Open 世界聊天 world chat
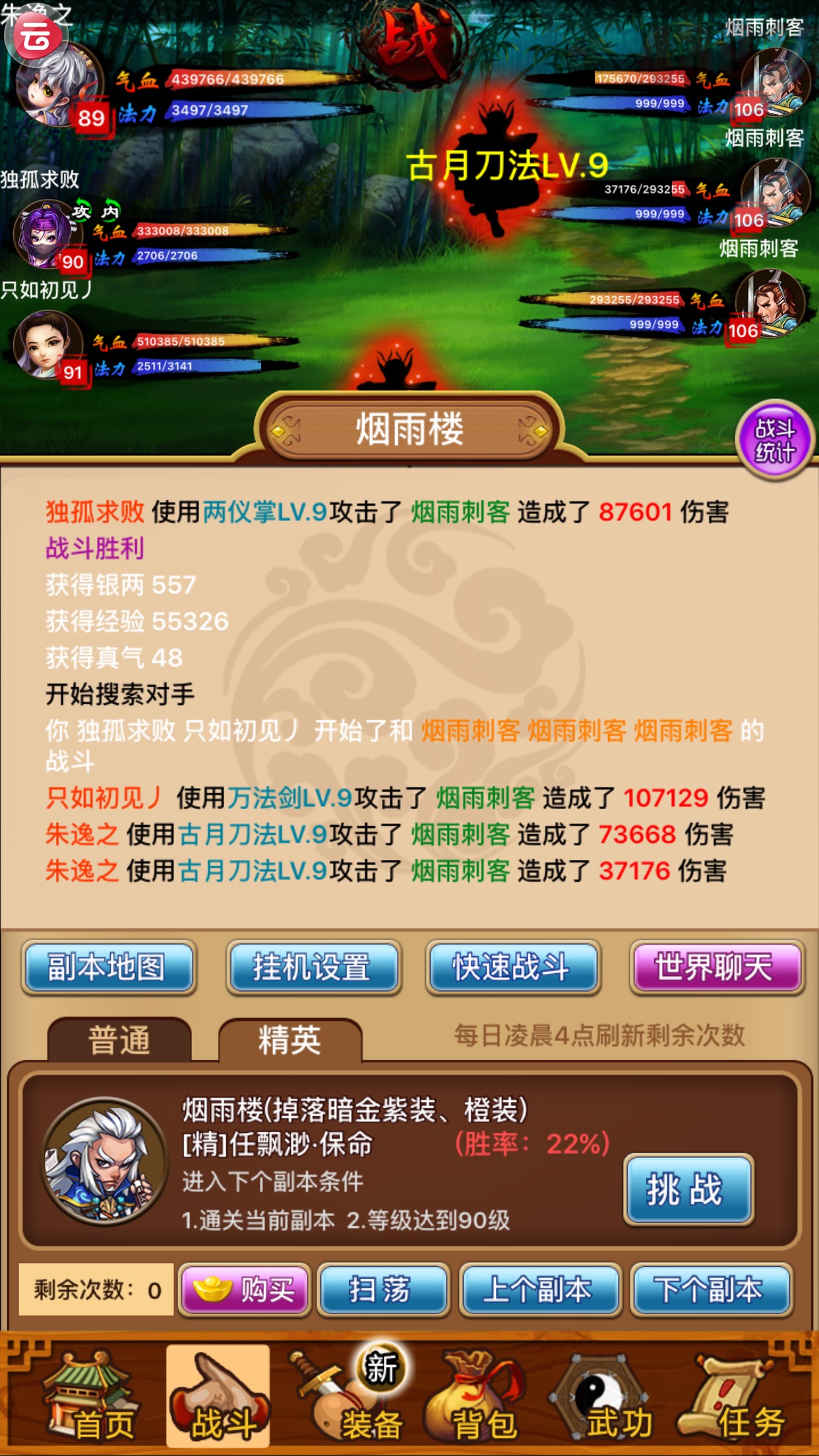Screen dimensions: 819x1456 (716, 967)
